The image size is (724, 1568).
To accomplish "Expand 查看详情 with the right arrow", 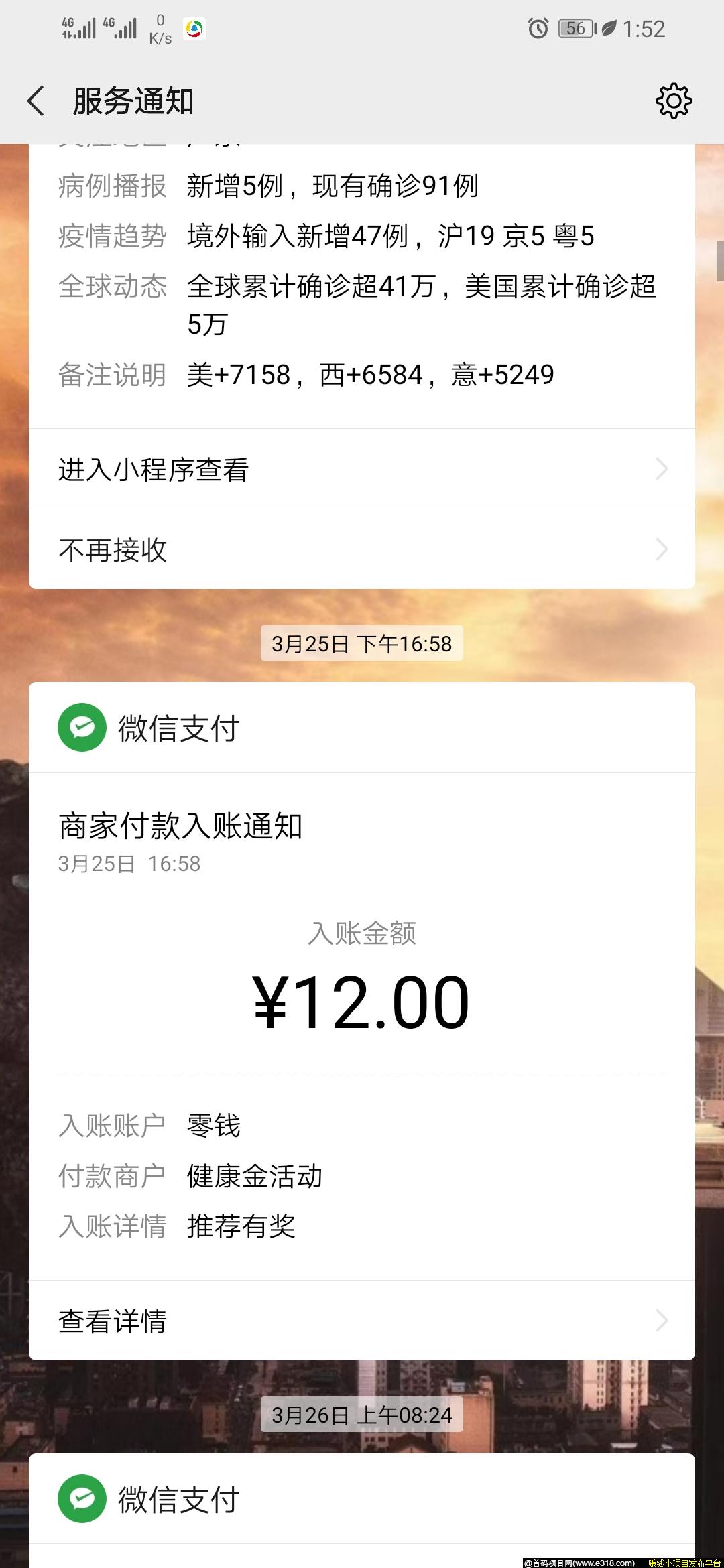I will [x=661, y=1321].
